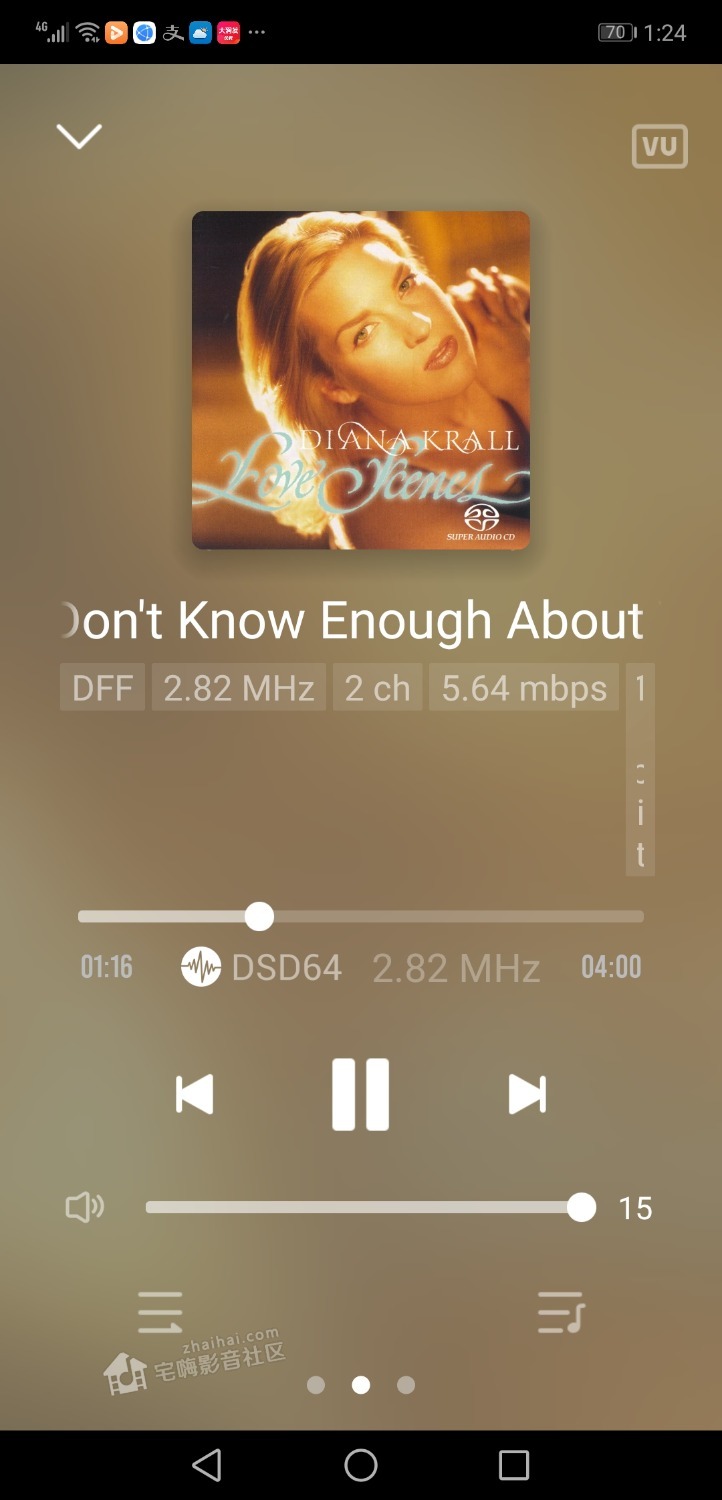Open the current playlist queue
Viewport: 722px width, 1500px height.
pyautogui.click(x=560, y=1312)
